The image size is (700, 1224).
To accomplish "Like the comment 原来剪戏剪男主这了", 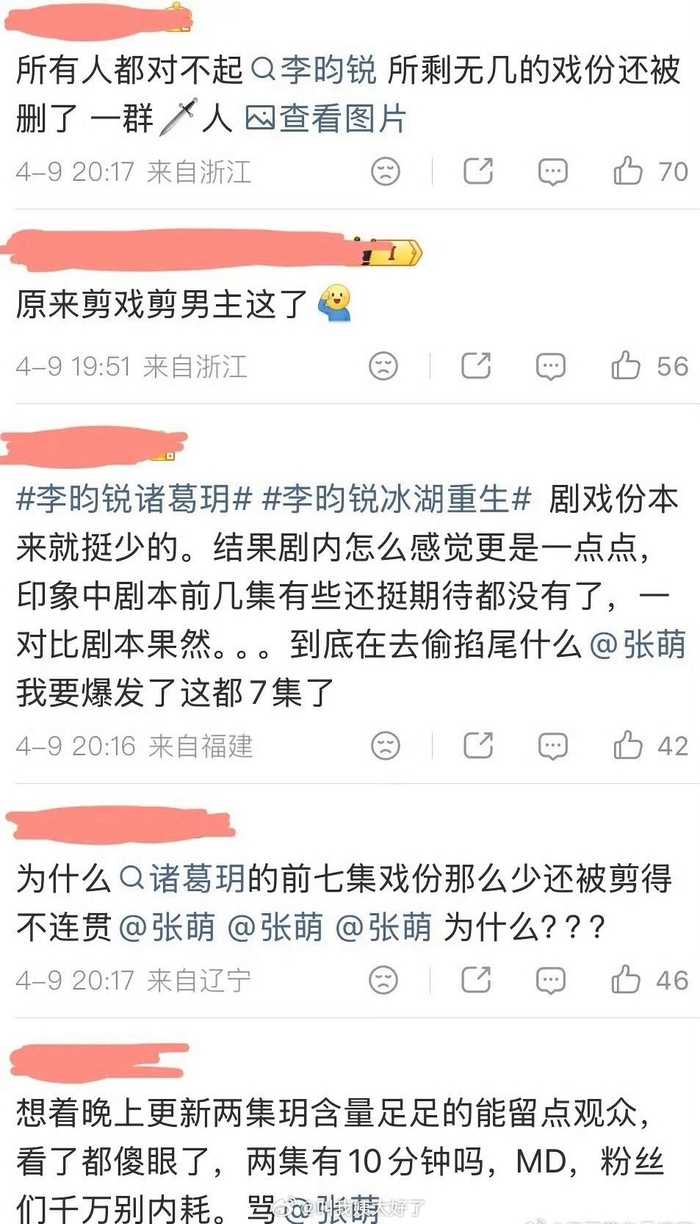I will pyautogui.click(x=627, y=366).
